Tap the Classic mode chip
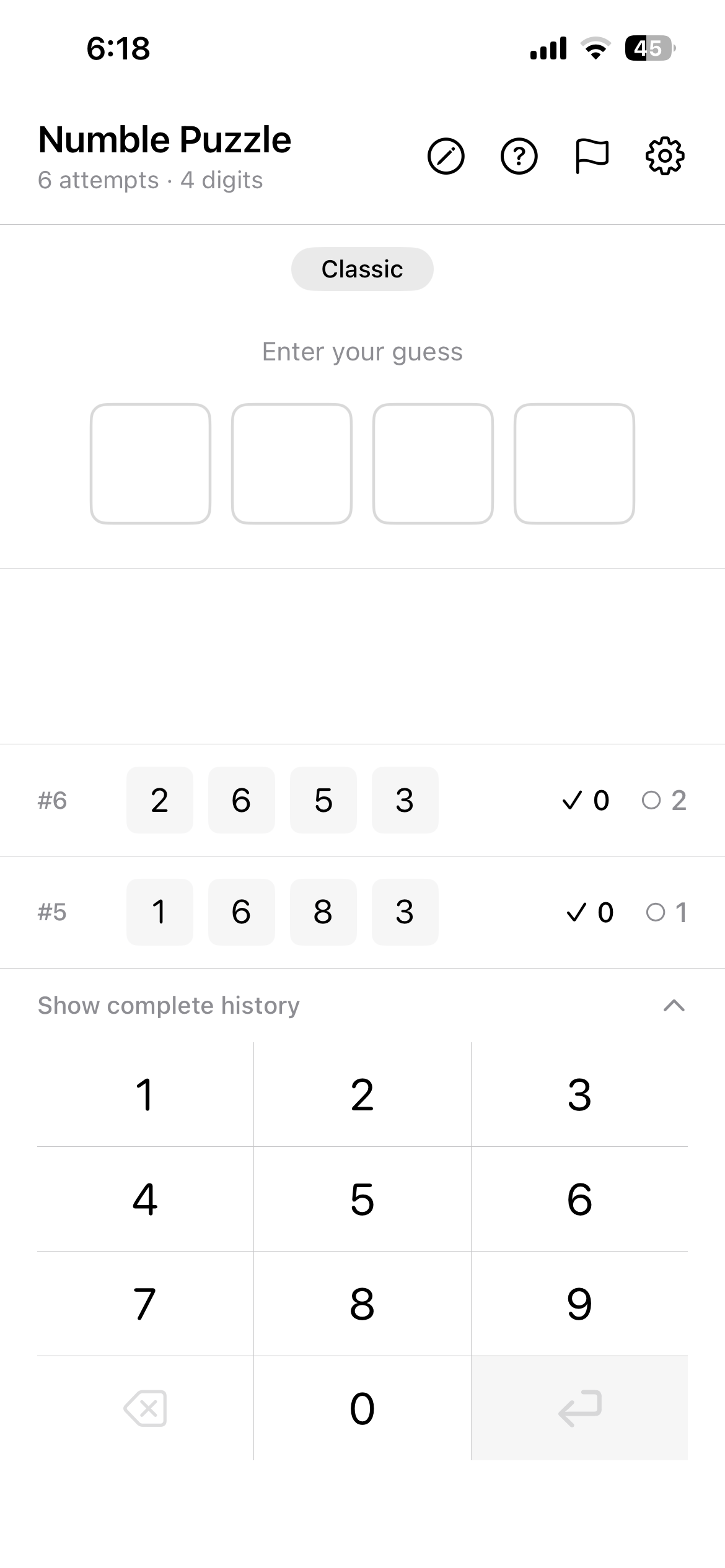 (x=362, y=269)
